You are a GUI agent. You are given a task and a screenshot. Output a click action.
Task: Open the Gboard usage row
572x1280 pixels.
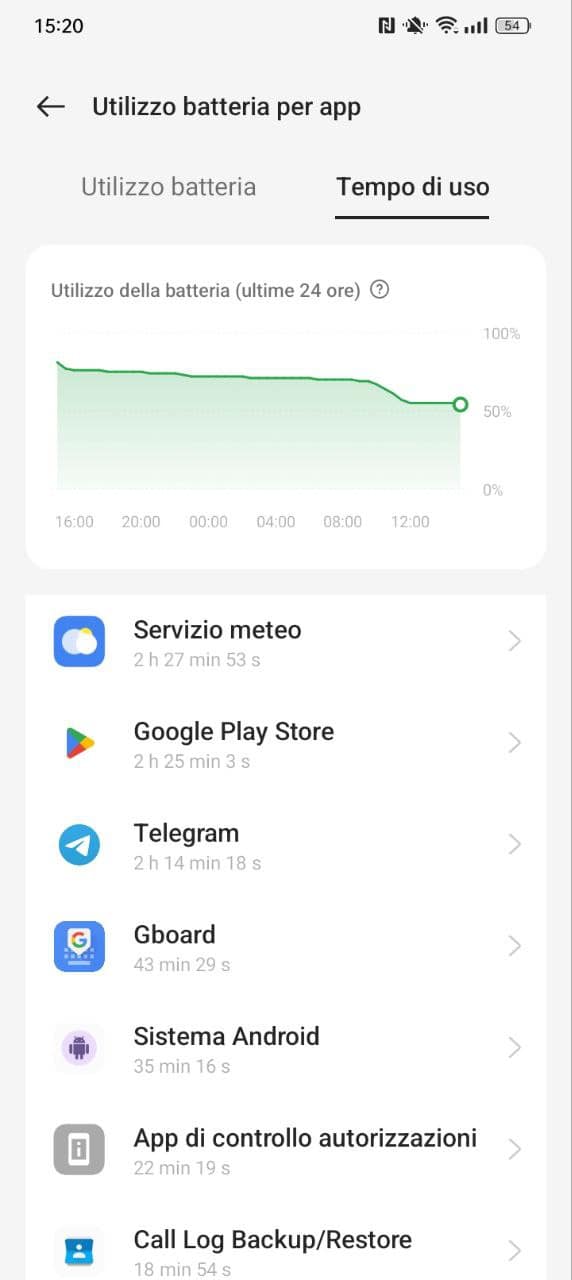pos(286,947)
